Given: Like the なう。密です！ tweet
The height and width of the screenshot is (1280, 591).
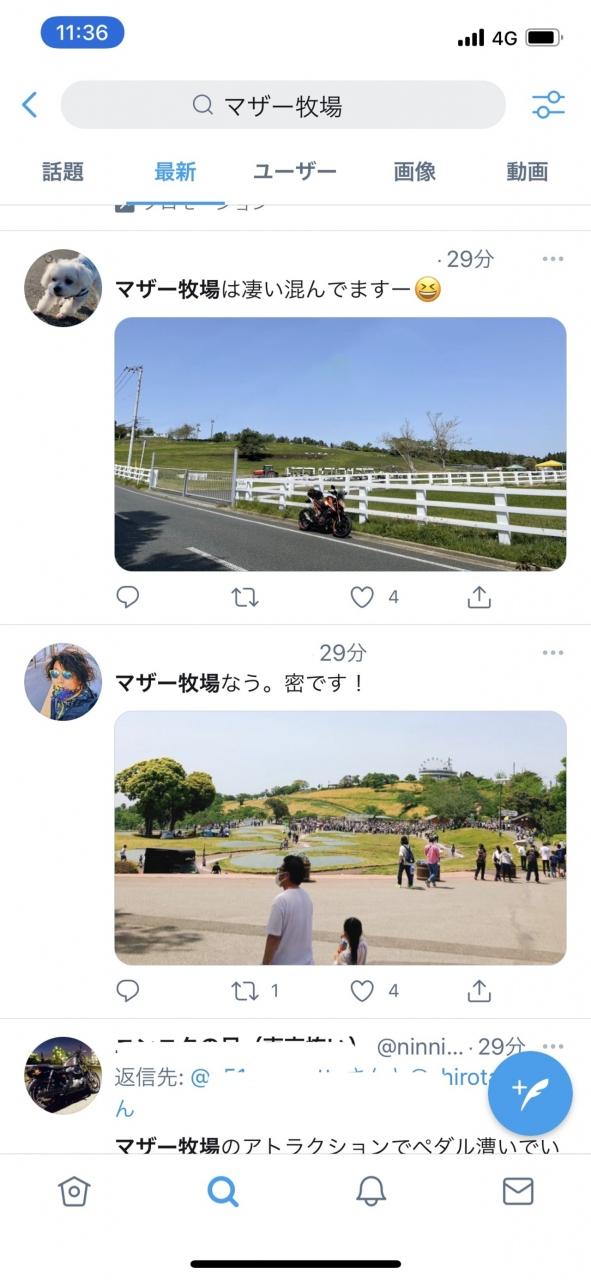Looking at the screenshot, I should [x=362, y=991].
